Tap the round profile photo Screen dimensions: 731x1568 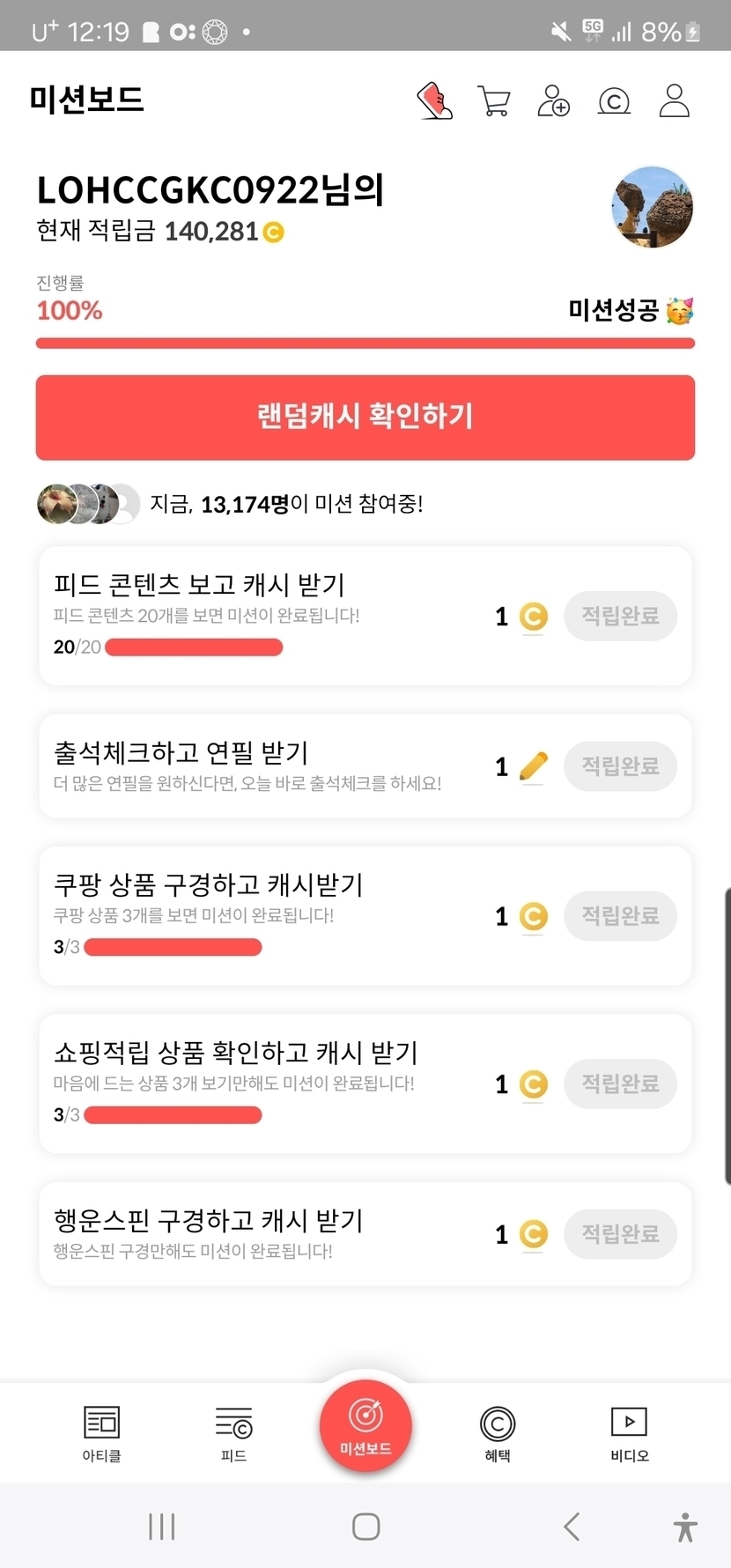(652, 208)
